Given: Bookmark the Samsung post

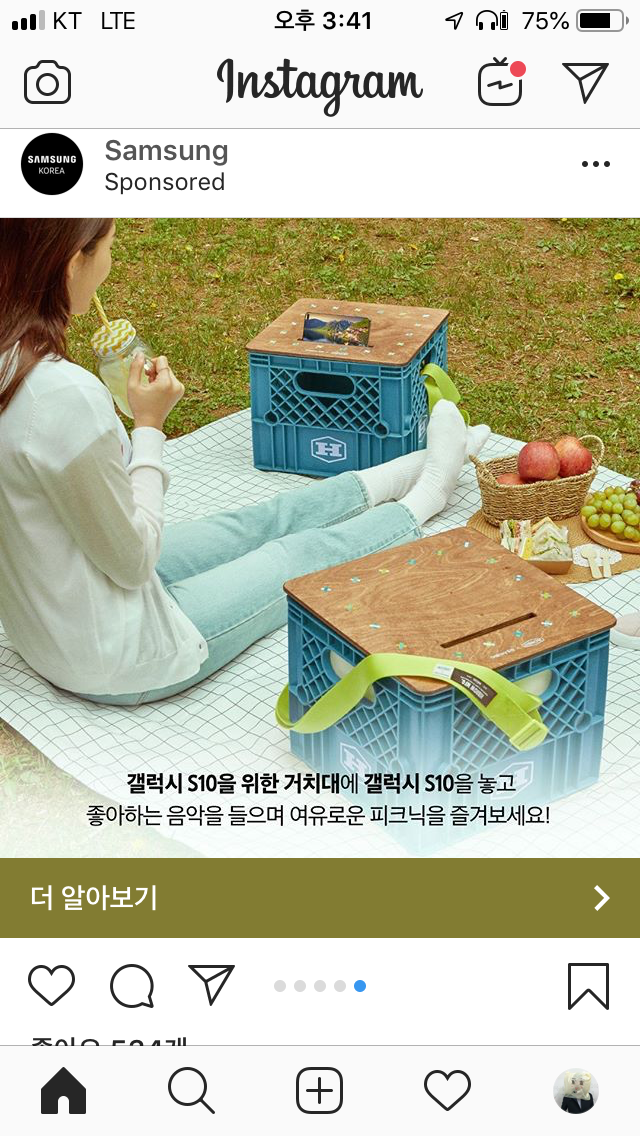Looking at the screenshot, I should click(588, 986).
